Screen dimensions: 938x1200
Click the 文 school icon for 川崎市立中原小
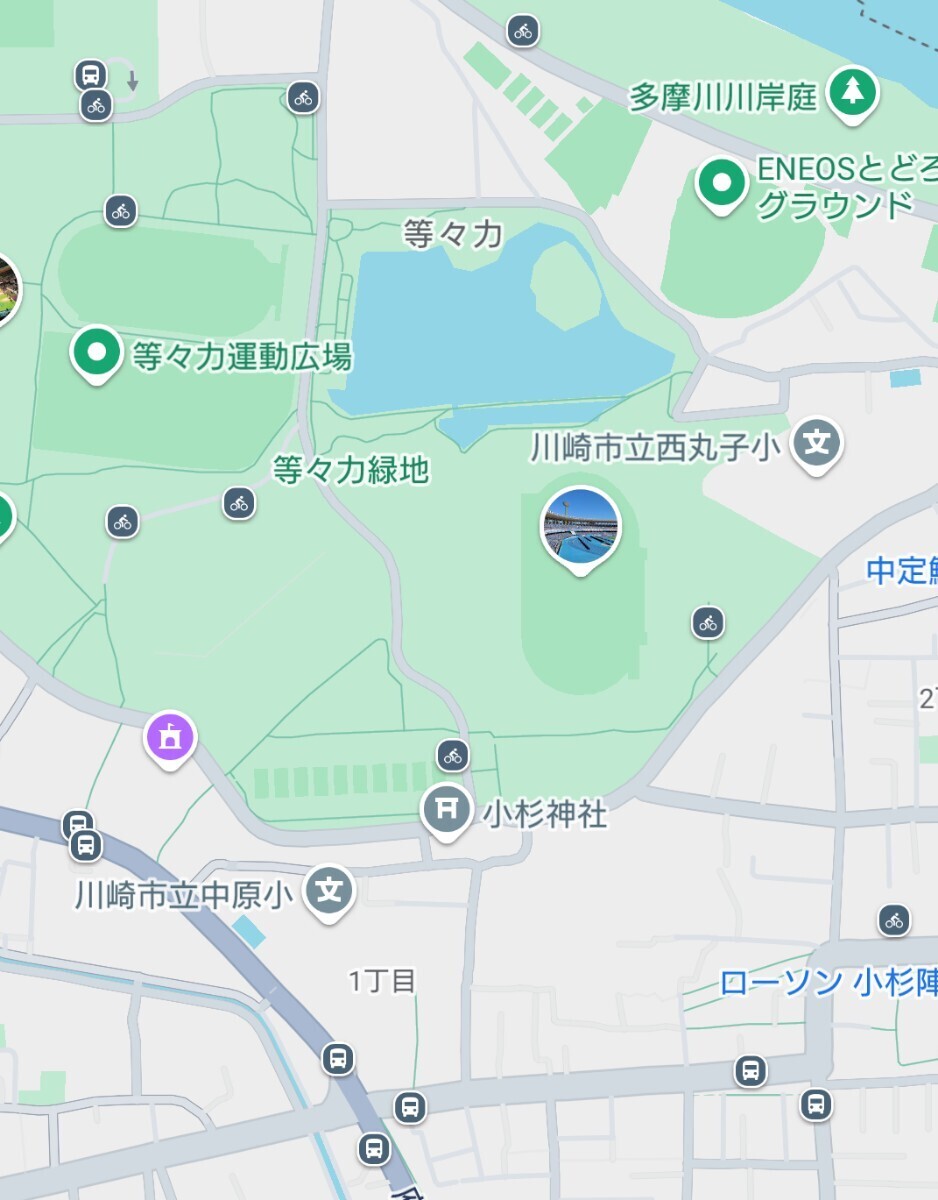pos(330,887)
